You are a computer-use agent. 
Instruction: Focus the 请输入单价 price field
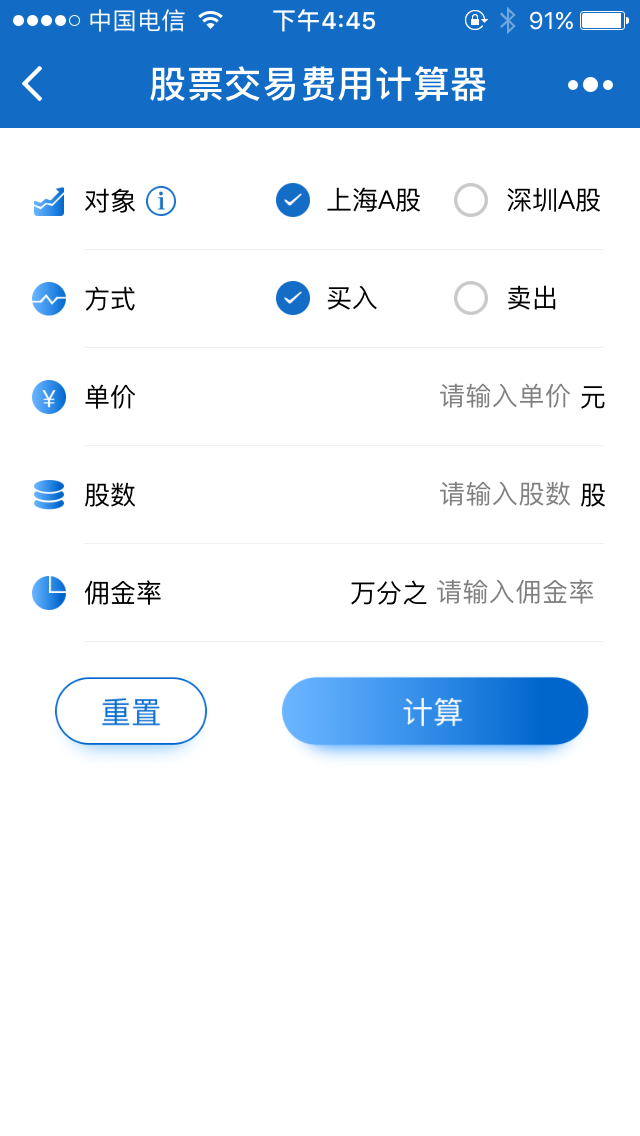504,396
